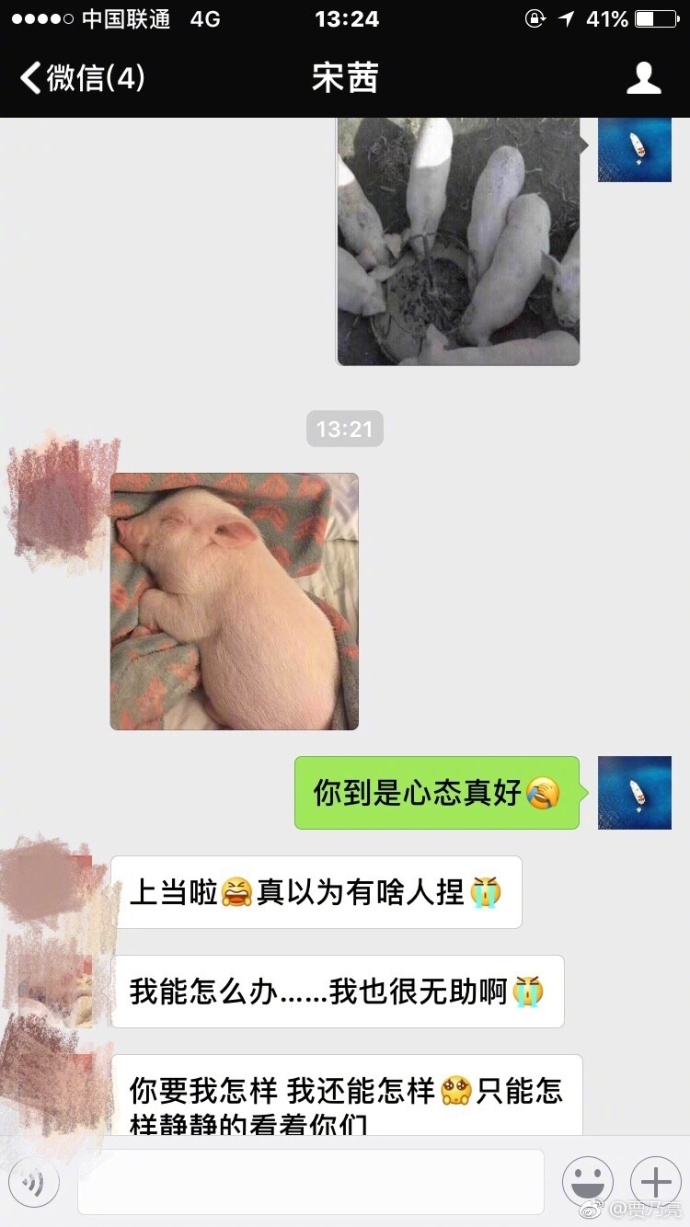View the sleeping piglet image

(234, 600)
